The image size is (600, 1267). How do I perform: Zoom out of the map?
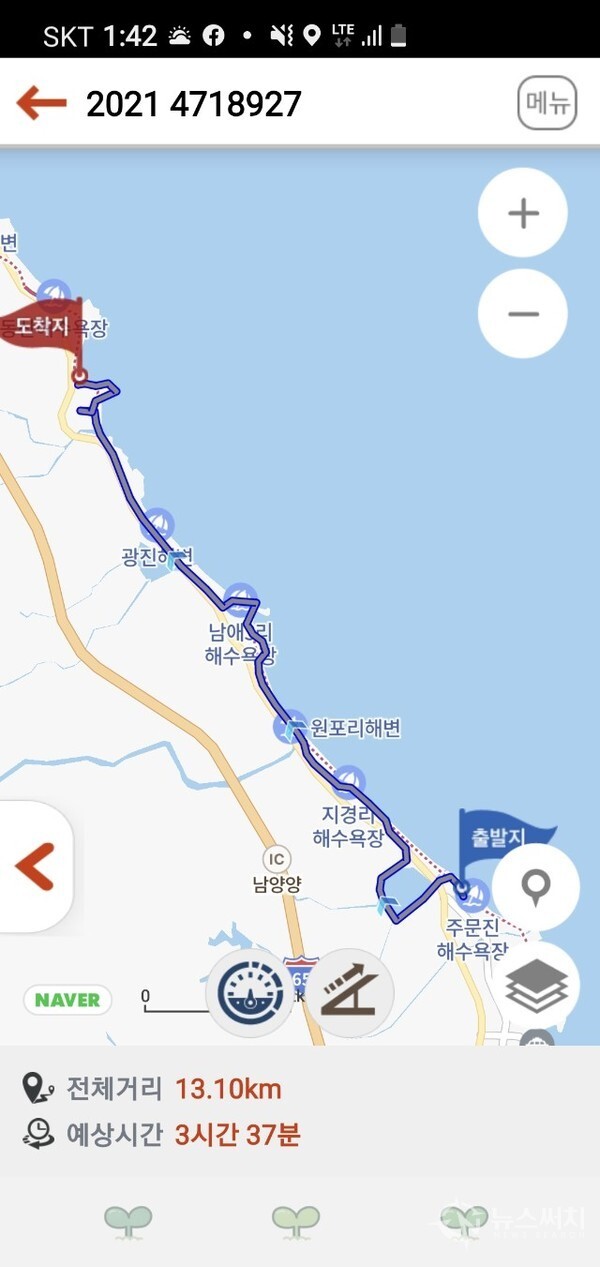(x=523, y=314)
